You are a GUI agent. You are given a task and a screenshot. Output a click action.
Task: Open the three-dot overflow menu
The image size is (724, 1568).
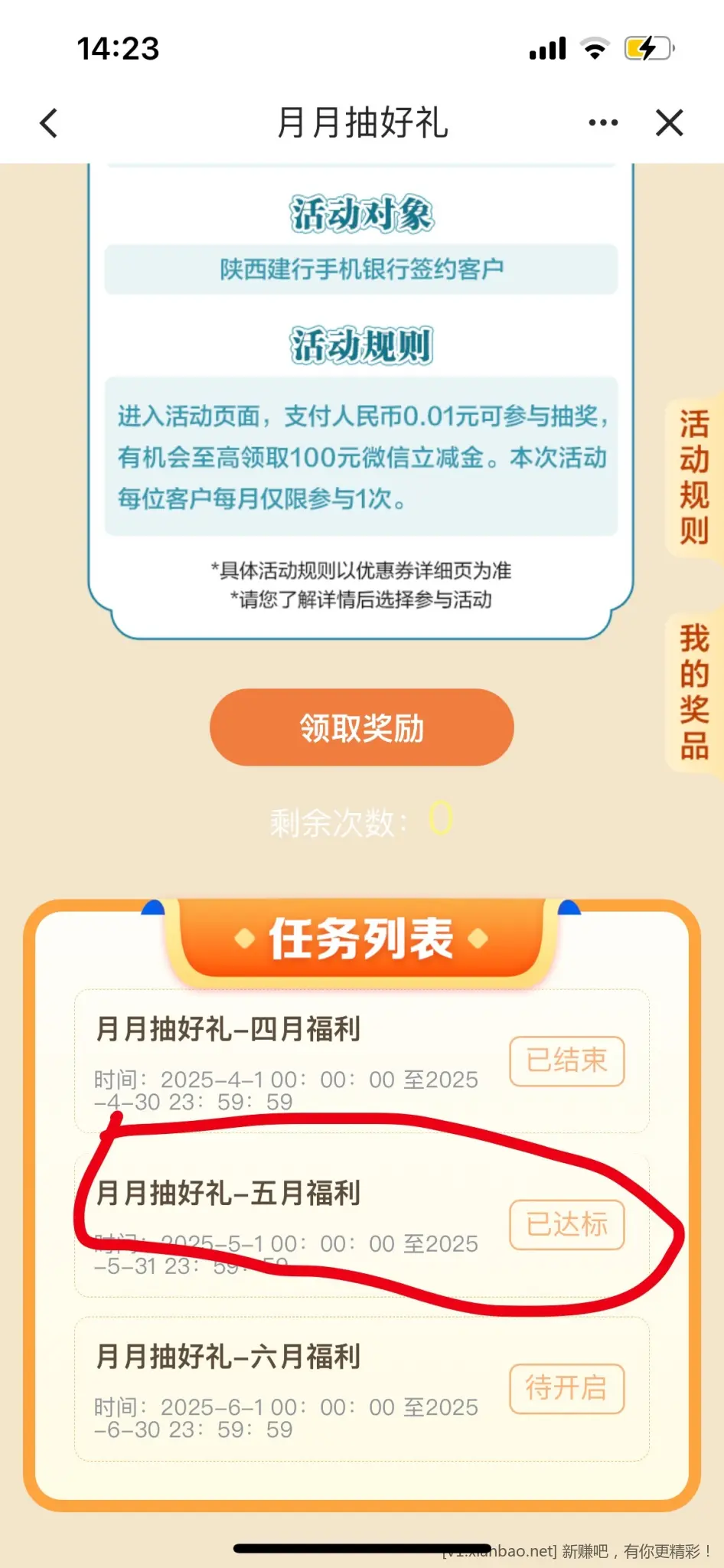click(603, 122)
